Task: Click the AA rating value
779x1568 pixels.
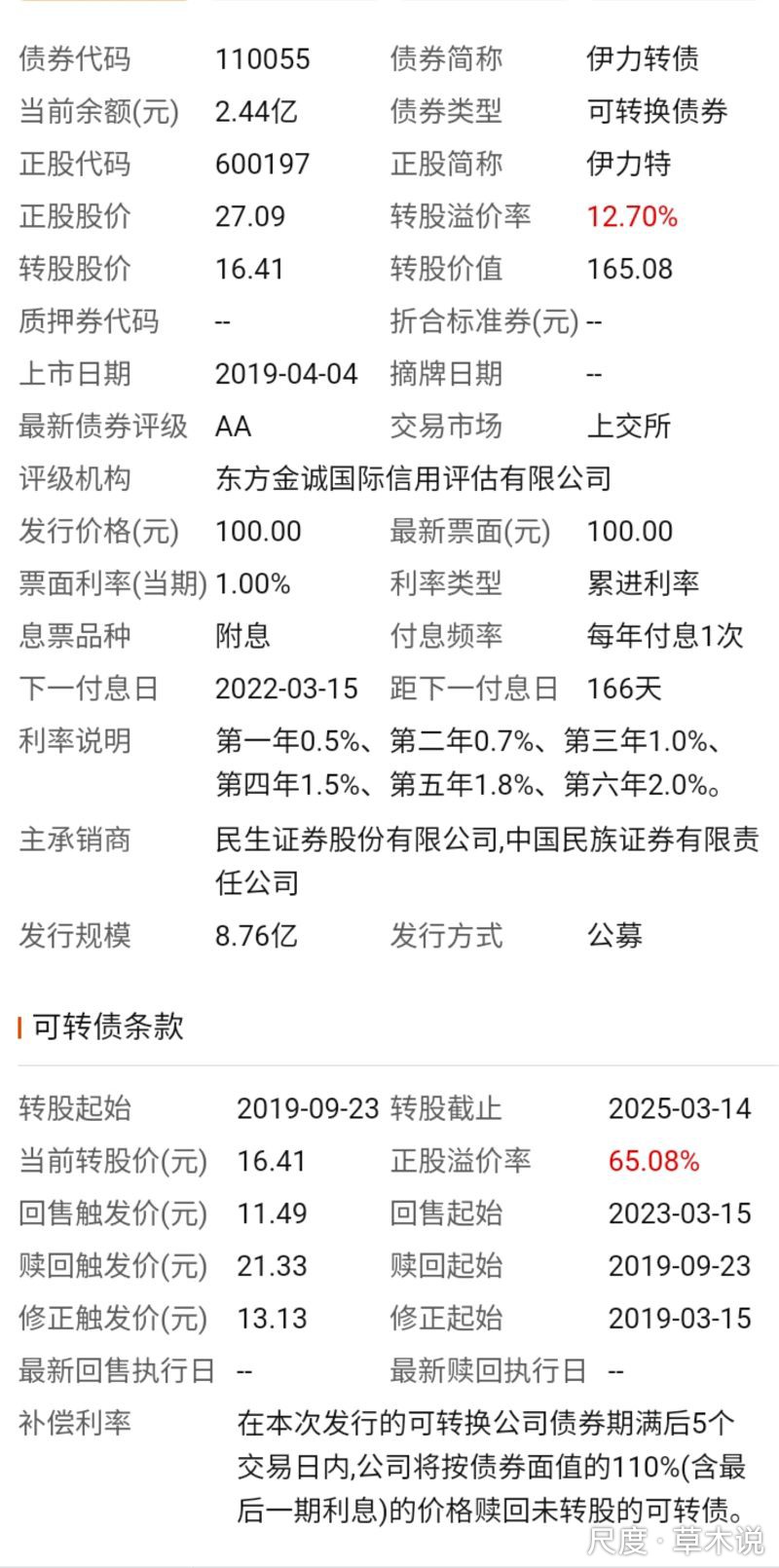Action: point(233,427)
